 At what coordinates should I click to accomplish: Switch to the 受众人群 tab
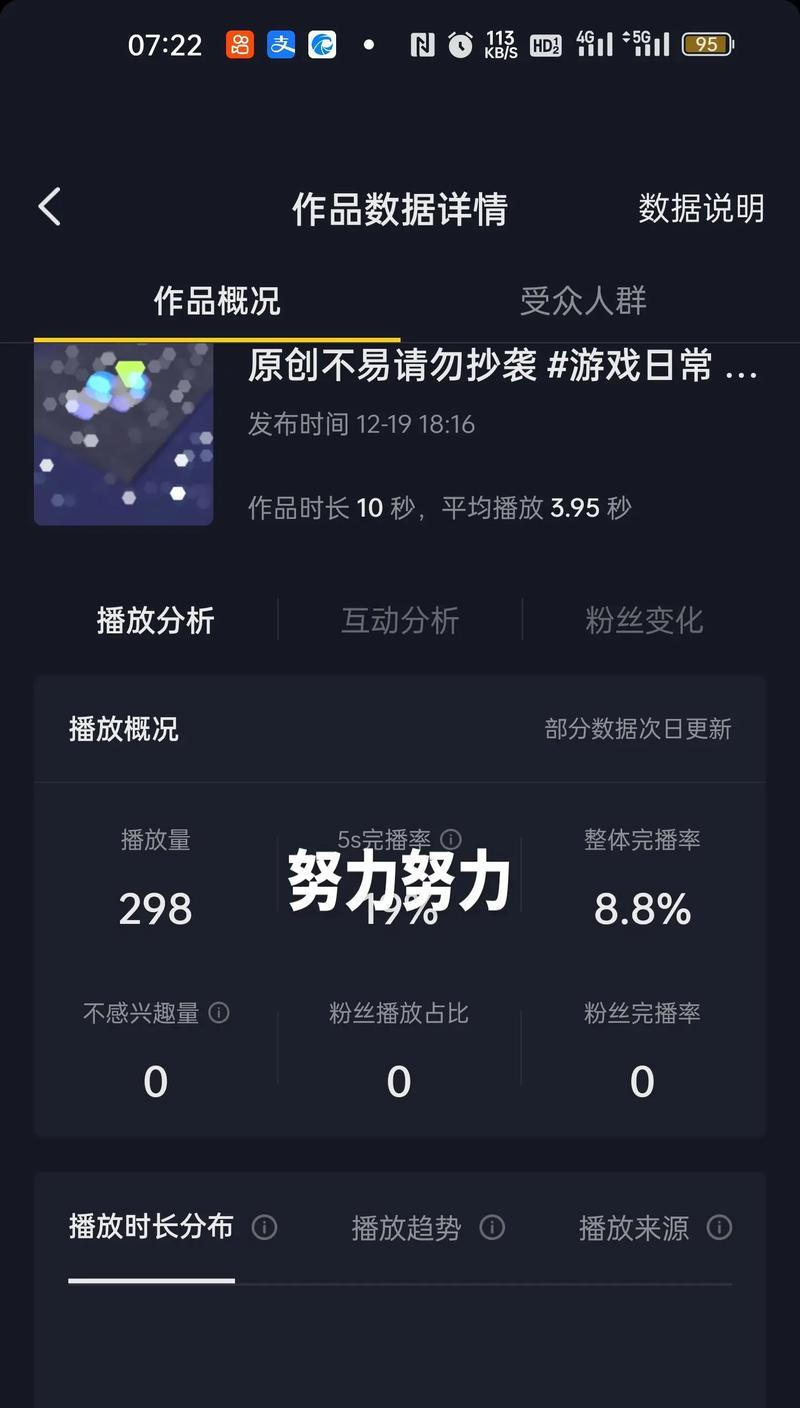[x=583, y=300]
